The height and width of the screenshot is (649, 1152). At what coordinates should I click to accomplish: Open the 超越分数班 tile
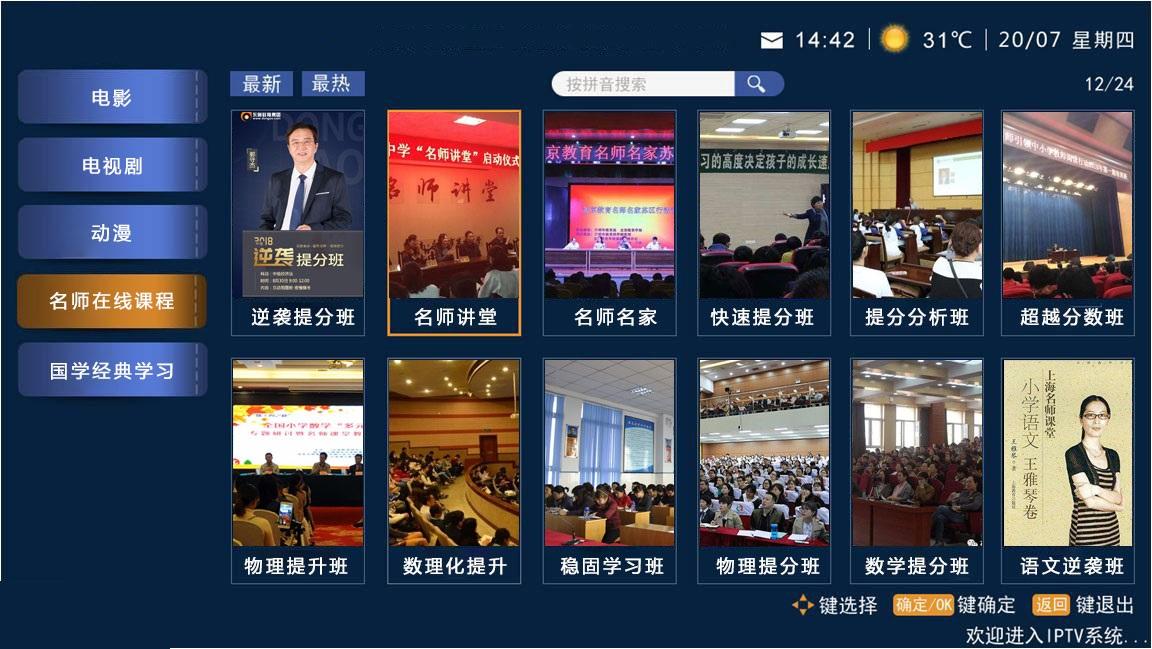tap(1068, 222)
